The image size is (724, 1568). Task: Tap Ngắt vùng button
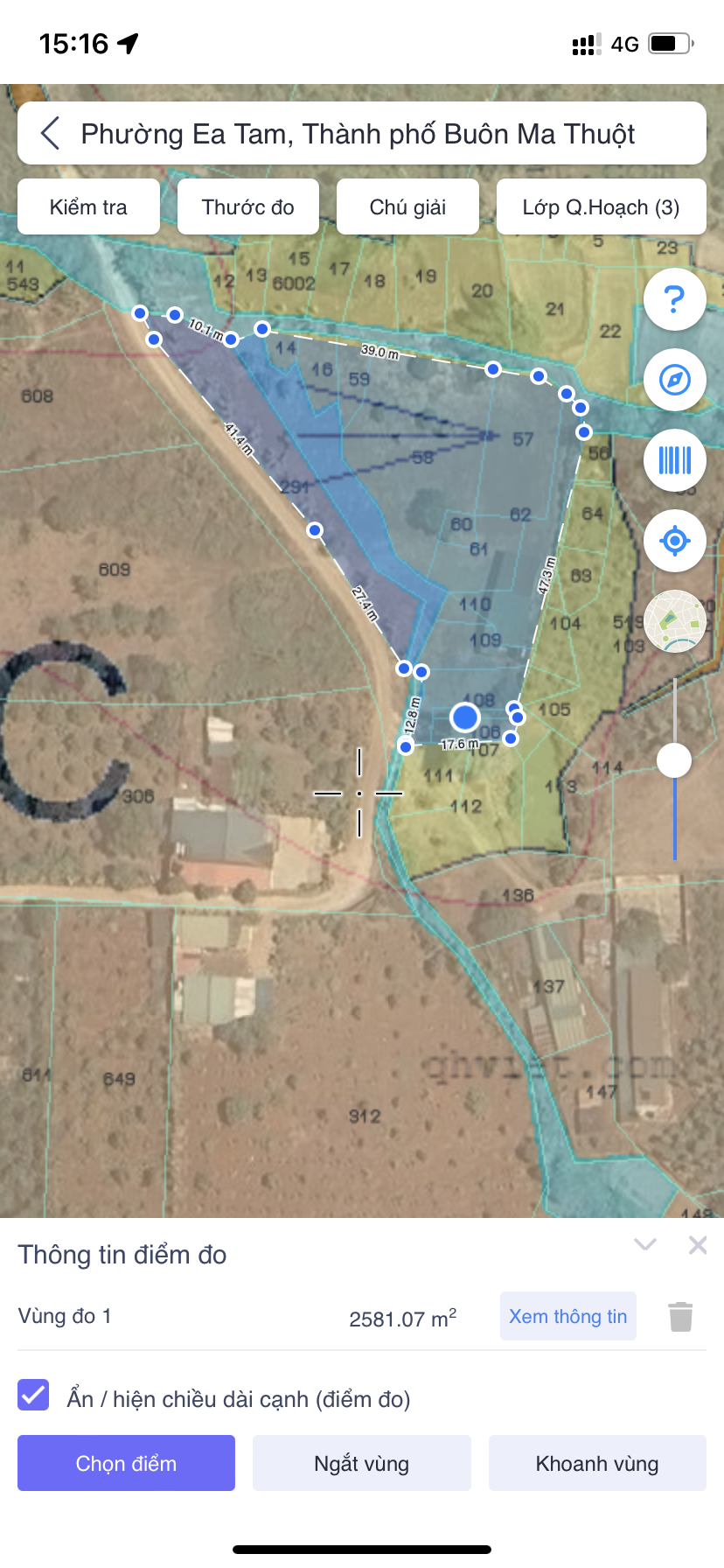point(362,1463)
